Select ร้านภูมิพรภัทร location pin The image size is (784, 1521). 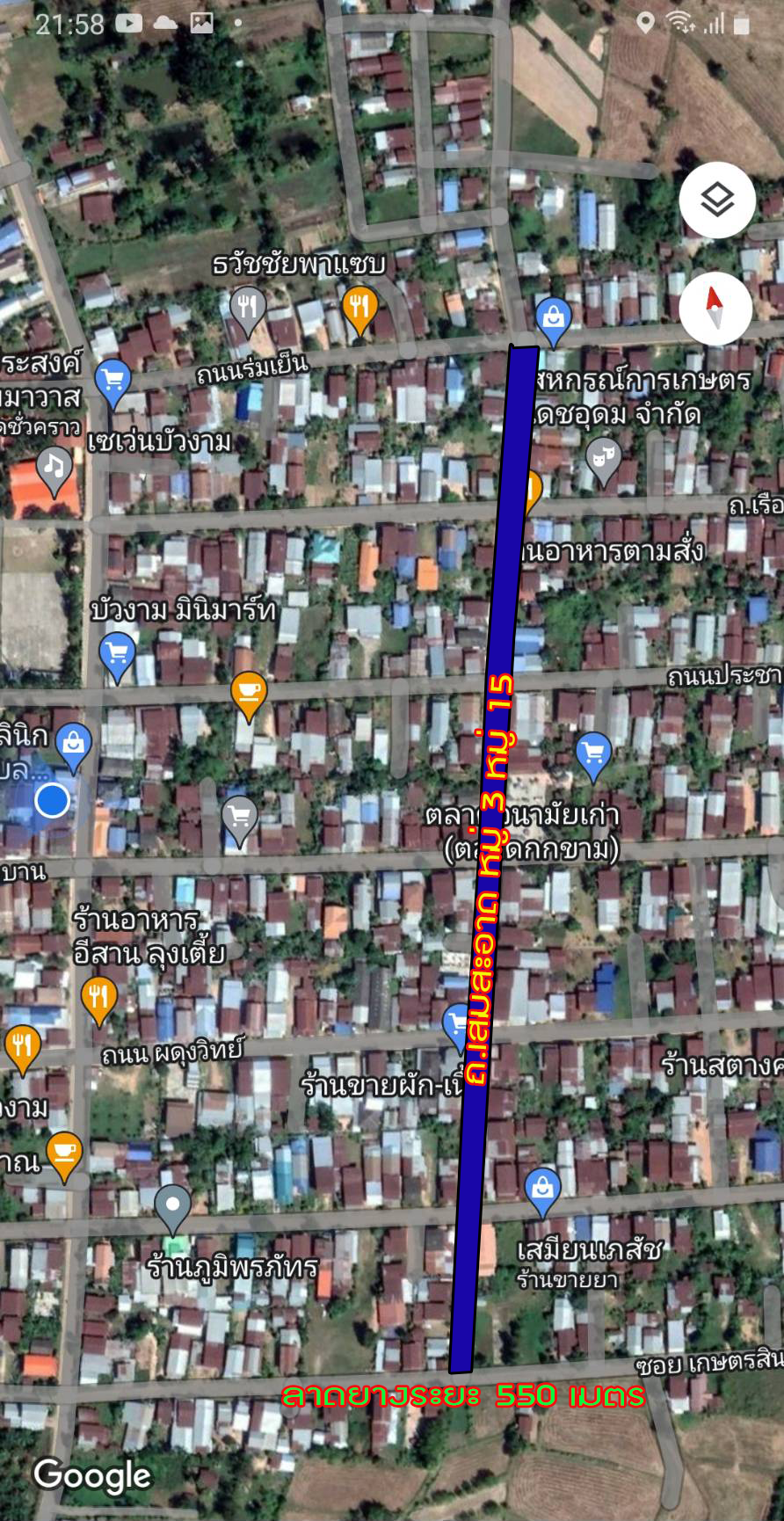[172, 1205]
